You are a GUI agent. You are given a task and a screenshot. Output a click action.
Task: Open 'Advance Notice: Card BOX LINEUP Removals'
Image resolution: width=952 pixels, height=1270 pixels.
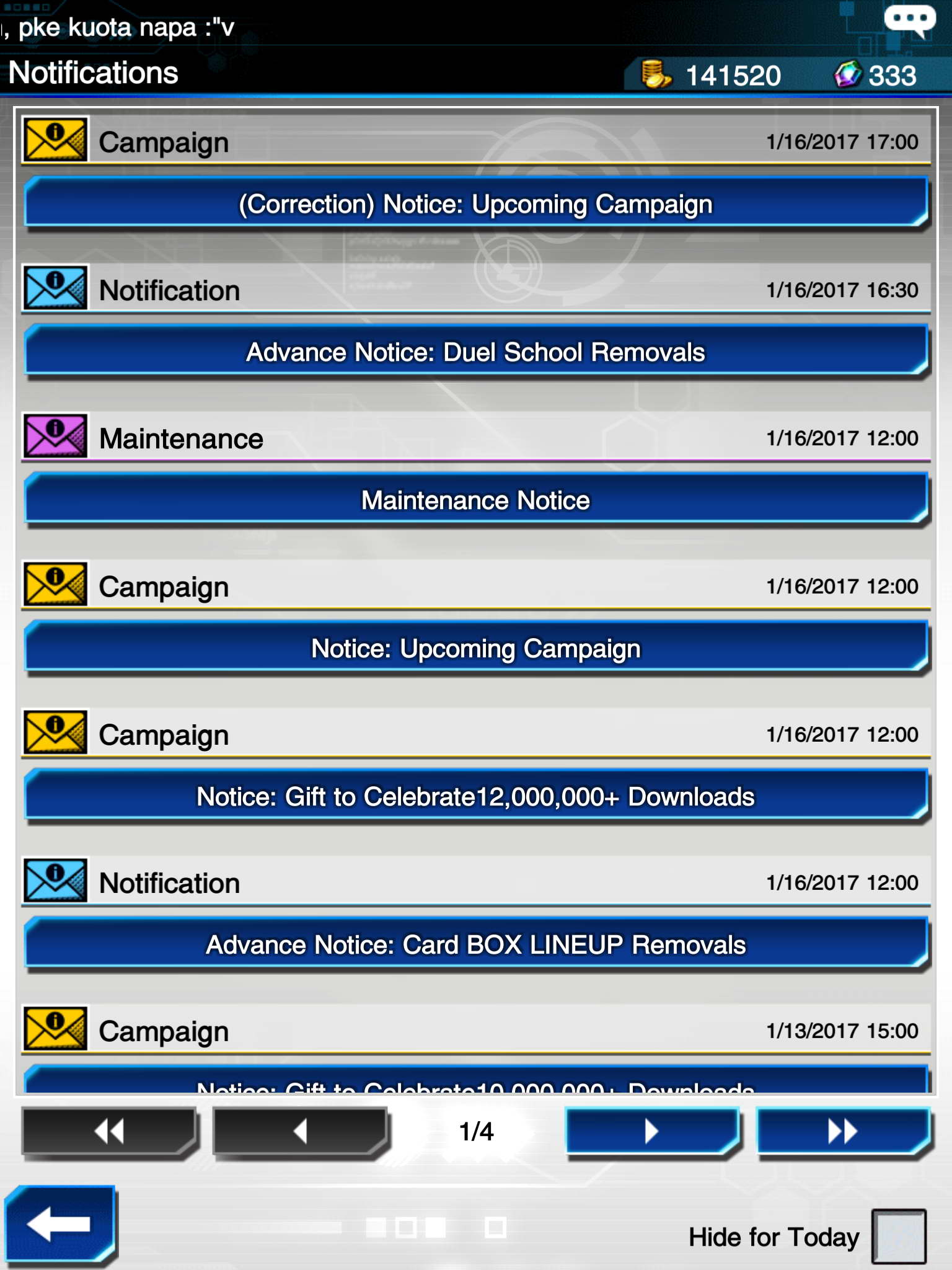475,945
